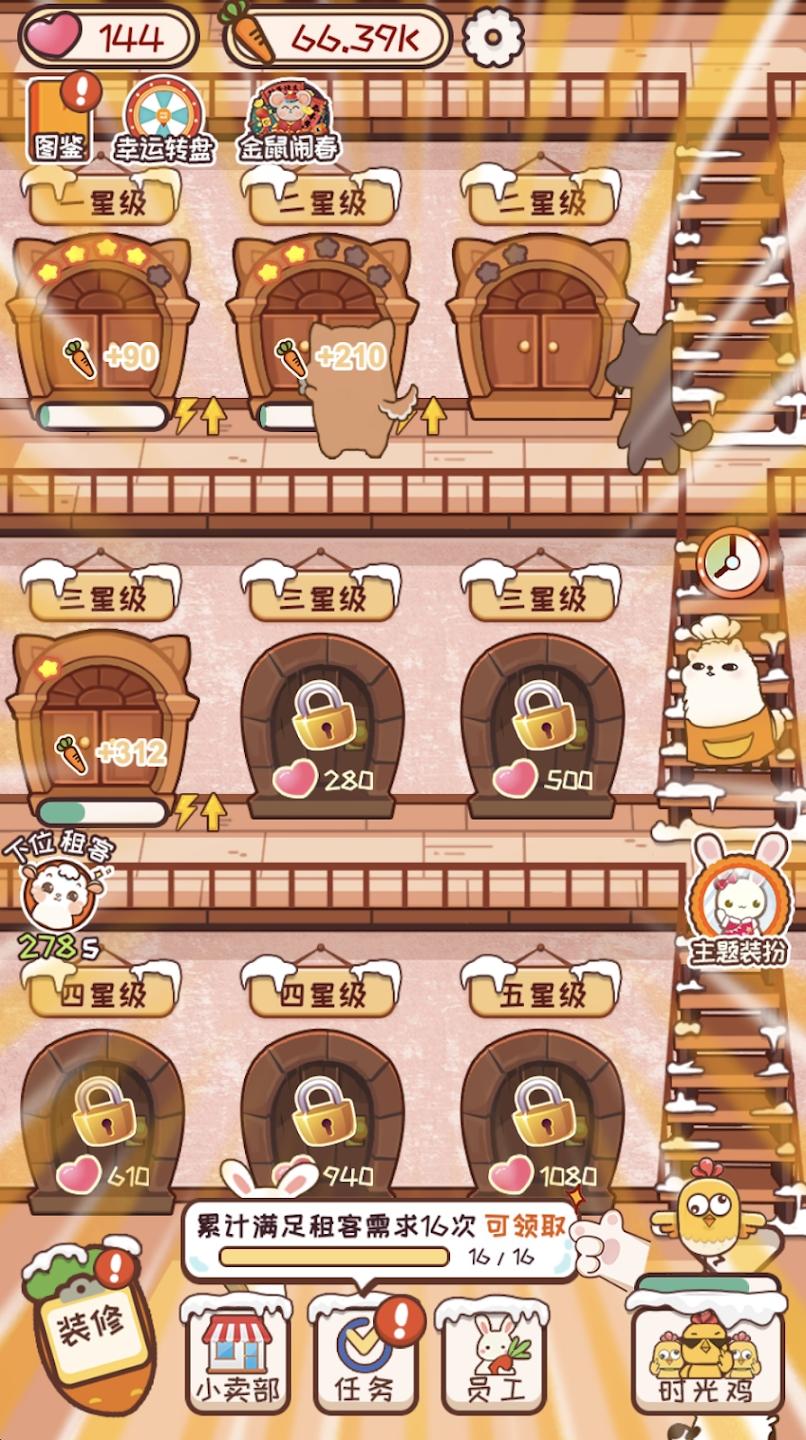This screenshot has height=1440, width=806.
Task: Claim the 可领取 tenant needs reward
Action: pos(526,1226)
